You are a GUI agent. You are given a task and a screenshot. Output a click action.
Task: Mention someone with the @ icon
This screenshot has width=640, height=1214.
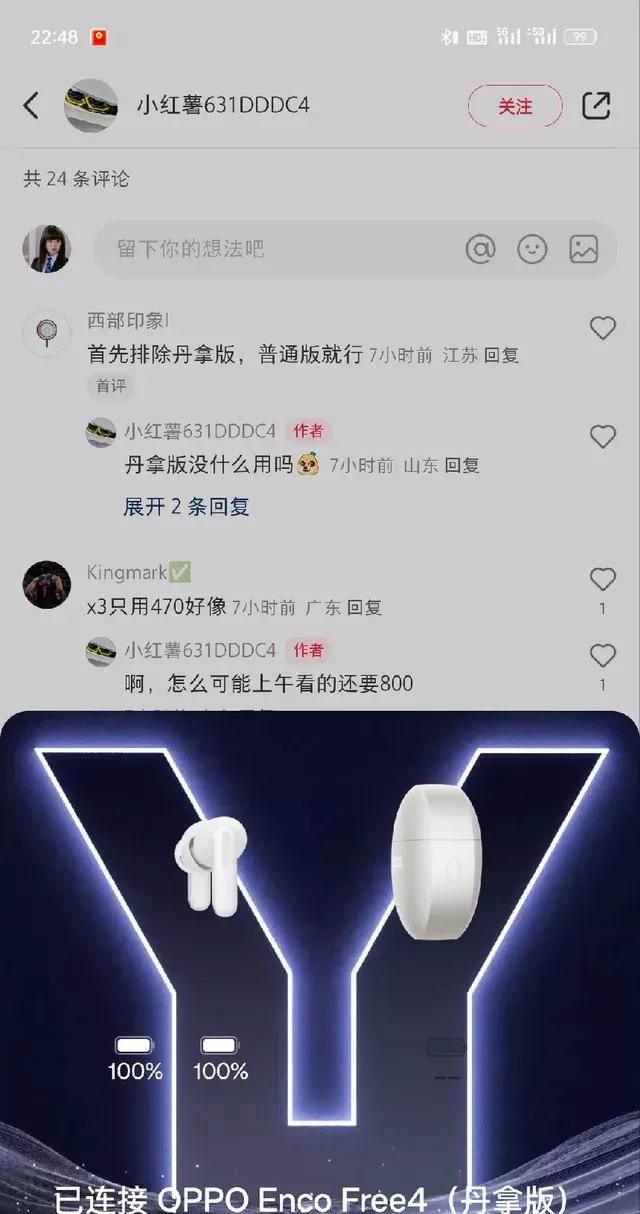click(480, 249)
